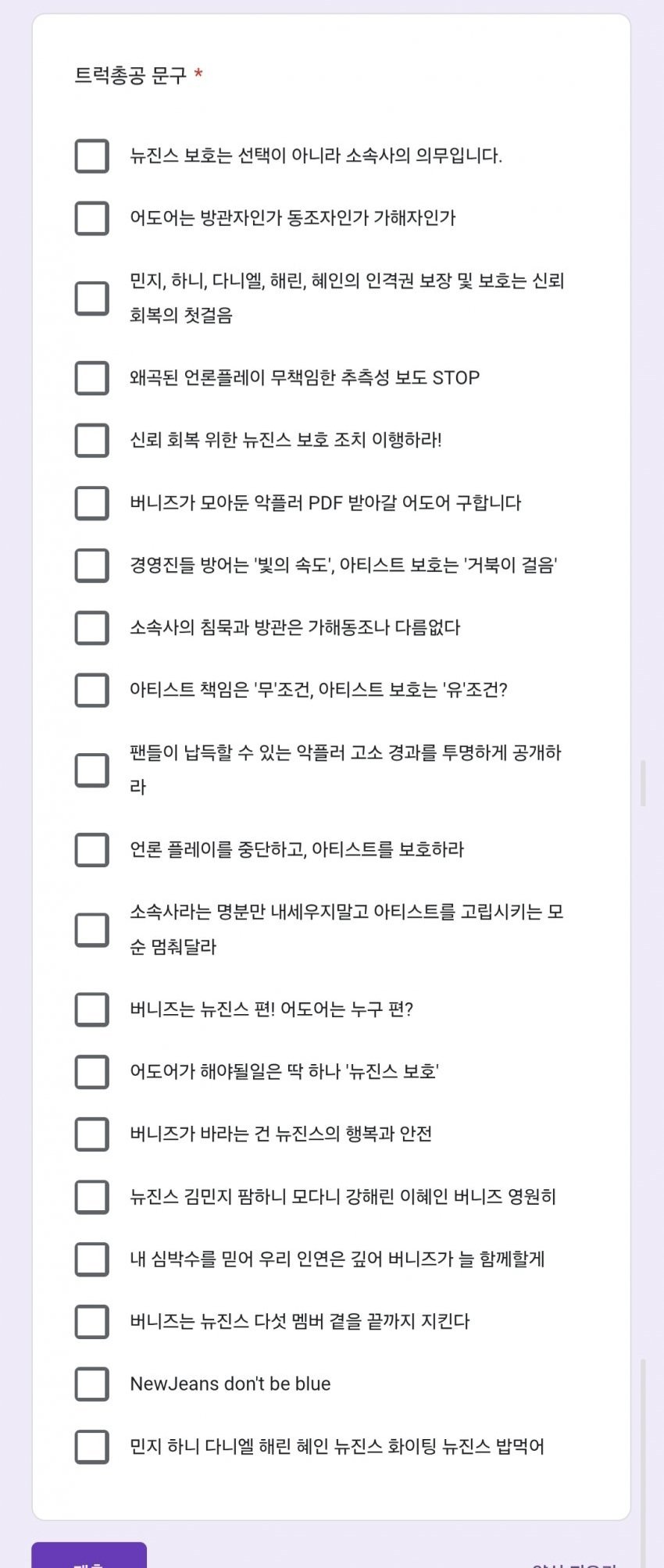Check the 'NewJeans don't be blue' option

point(92,1384)
